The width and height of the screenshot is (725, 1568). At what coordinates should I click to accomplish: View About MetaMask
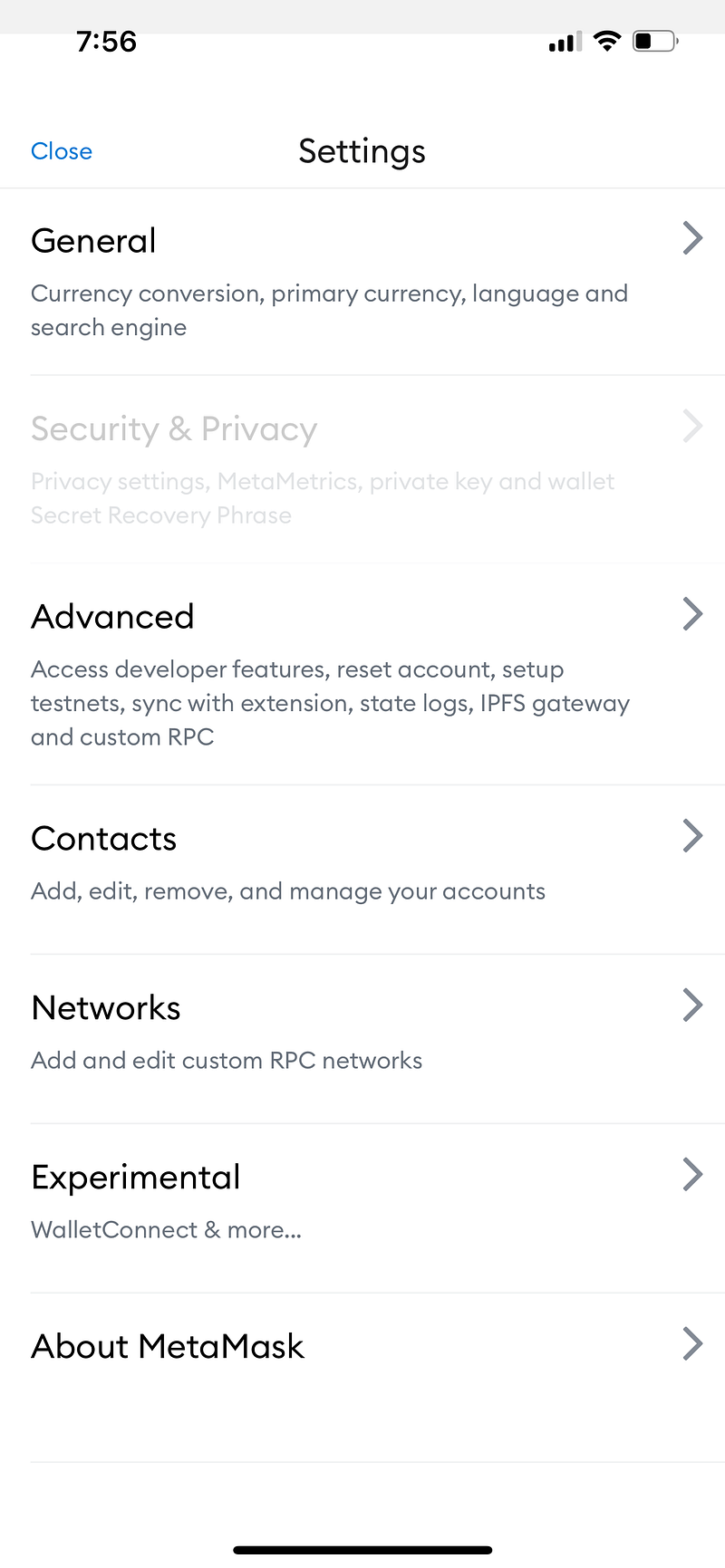click(x=362, y=1346)
